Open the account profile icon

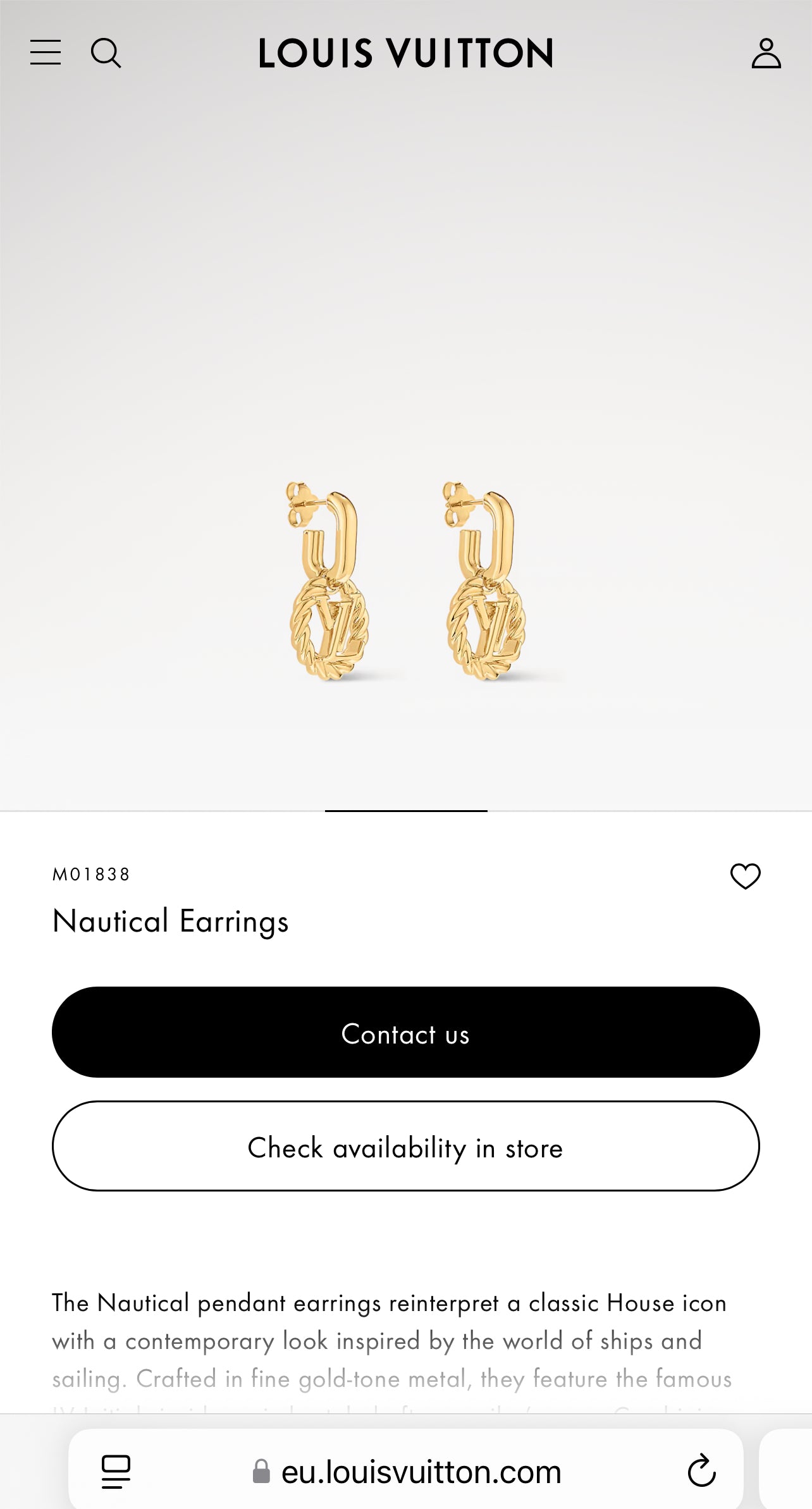766,53
